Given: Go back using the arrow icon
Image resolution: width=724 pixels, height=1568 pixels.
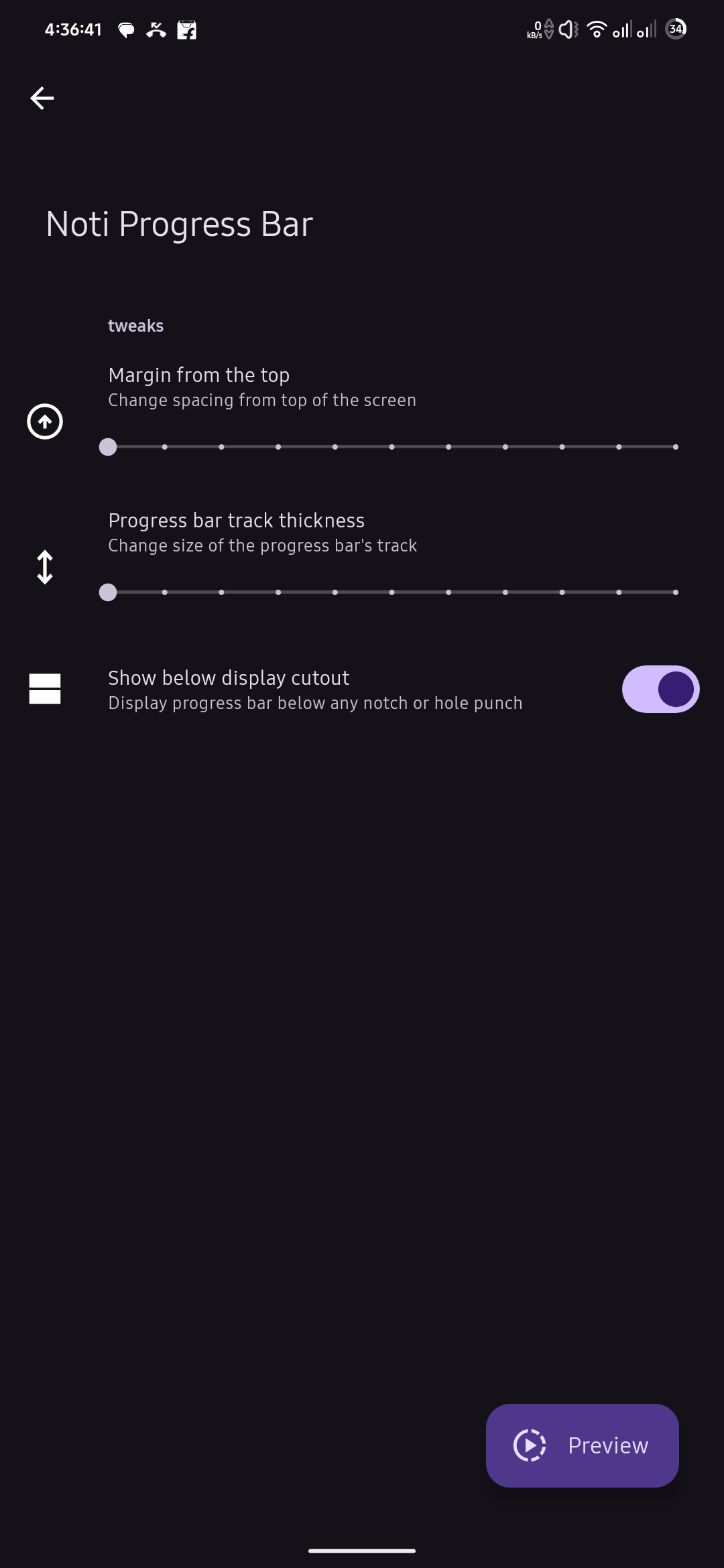Looking at the screenshot, I should click(x=42, y=98).
